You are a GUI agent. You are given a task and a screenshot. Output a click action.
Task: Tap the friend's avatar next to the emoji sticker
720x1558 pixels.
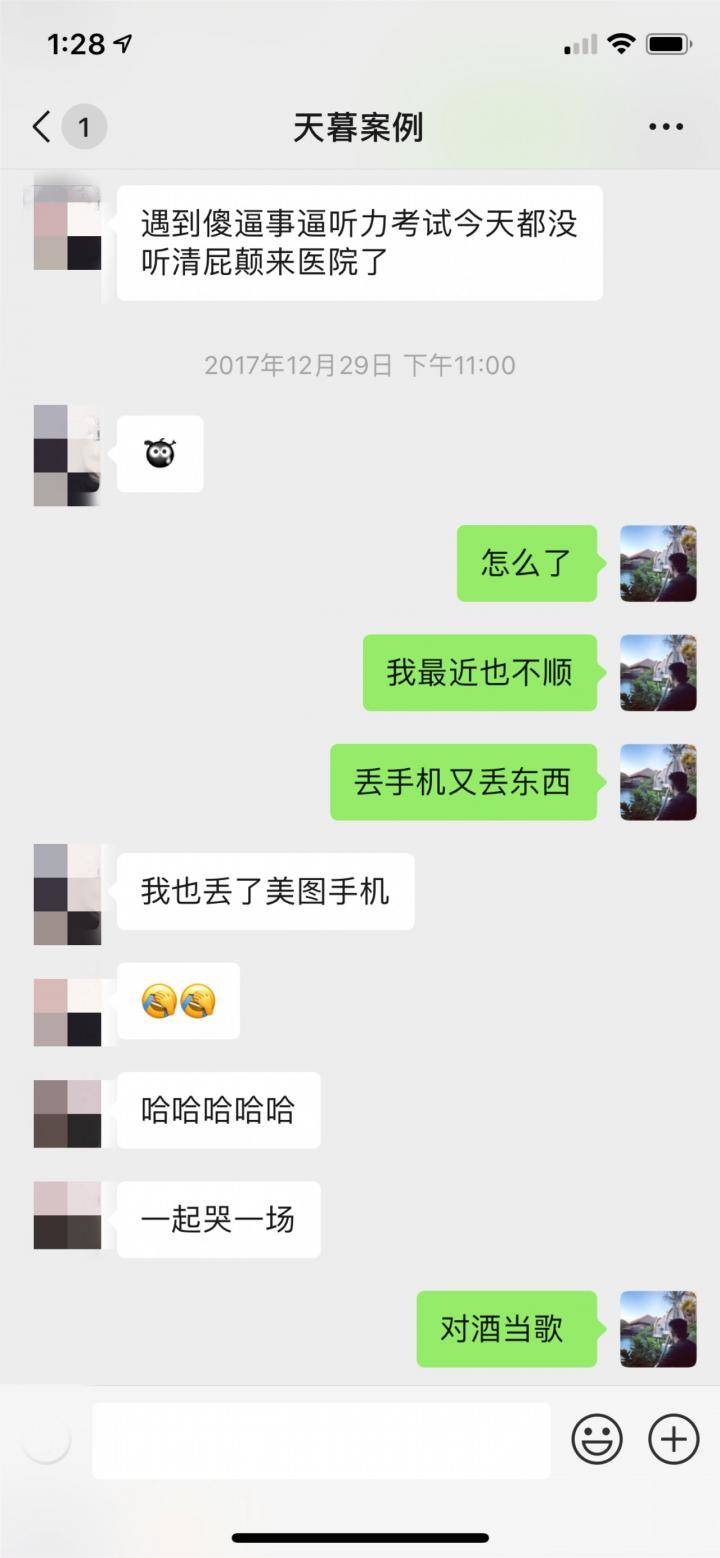(x=67, y=453)
